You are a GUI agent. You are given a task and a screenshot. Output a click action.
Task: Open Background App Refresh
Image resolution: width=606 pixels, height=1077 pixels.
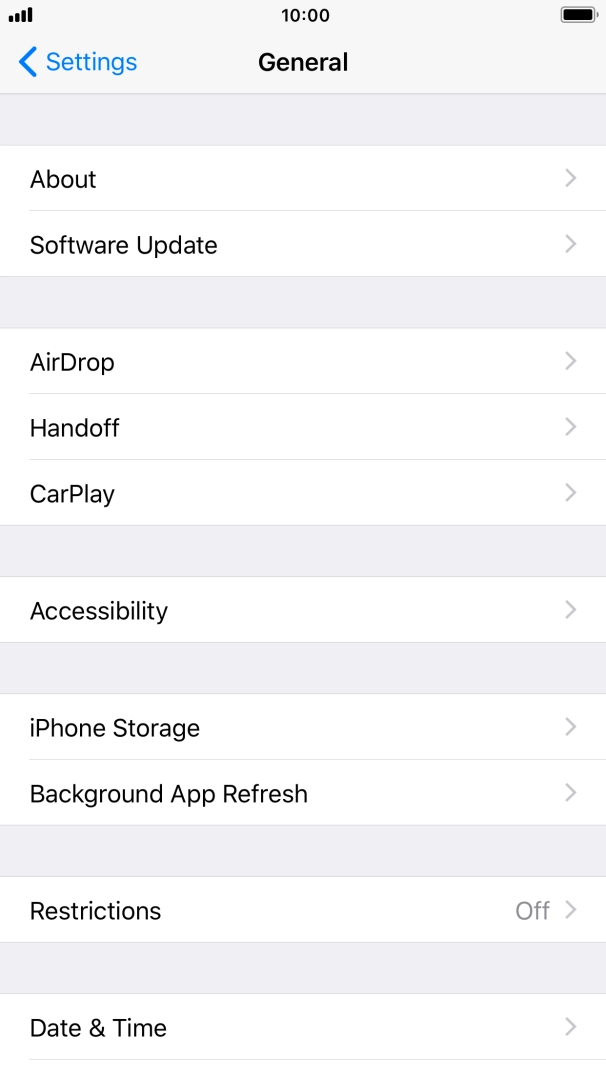(303, 793)
